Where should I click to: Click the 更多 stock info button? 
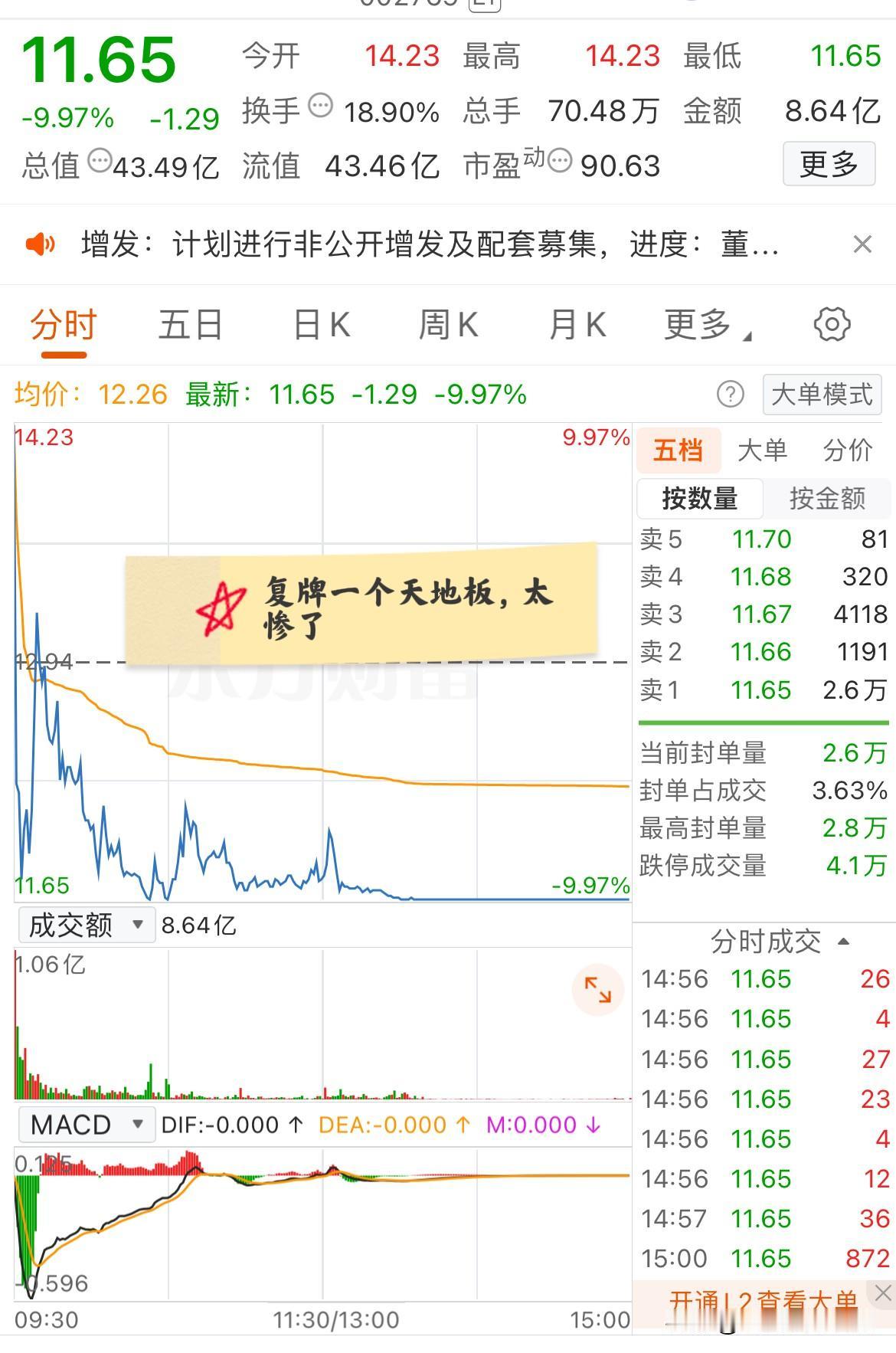pos(829,163)
